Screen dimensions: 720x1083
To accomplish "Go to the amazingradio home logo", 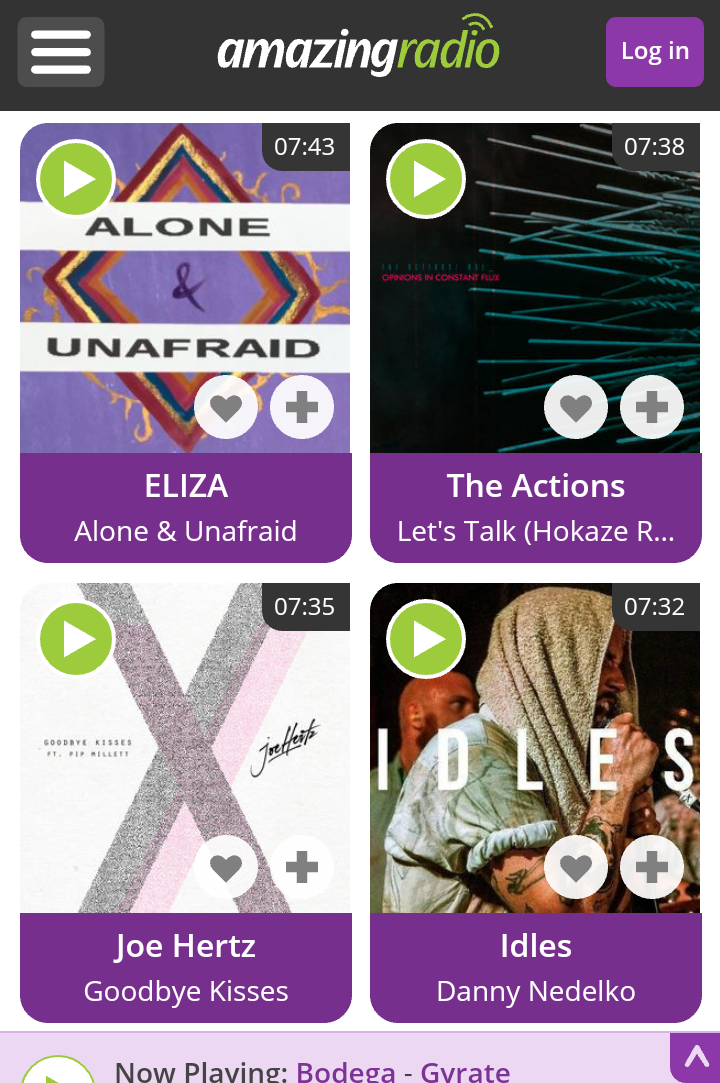I will [358, 48].
